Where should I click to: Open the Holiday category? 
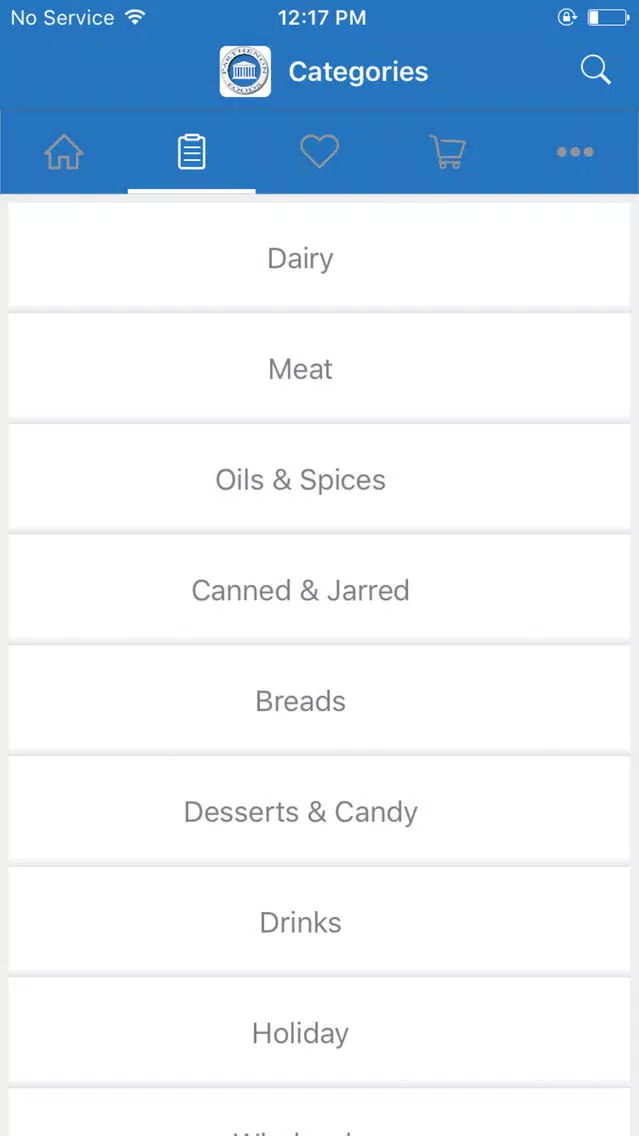[320, 1032]
